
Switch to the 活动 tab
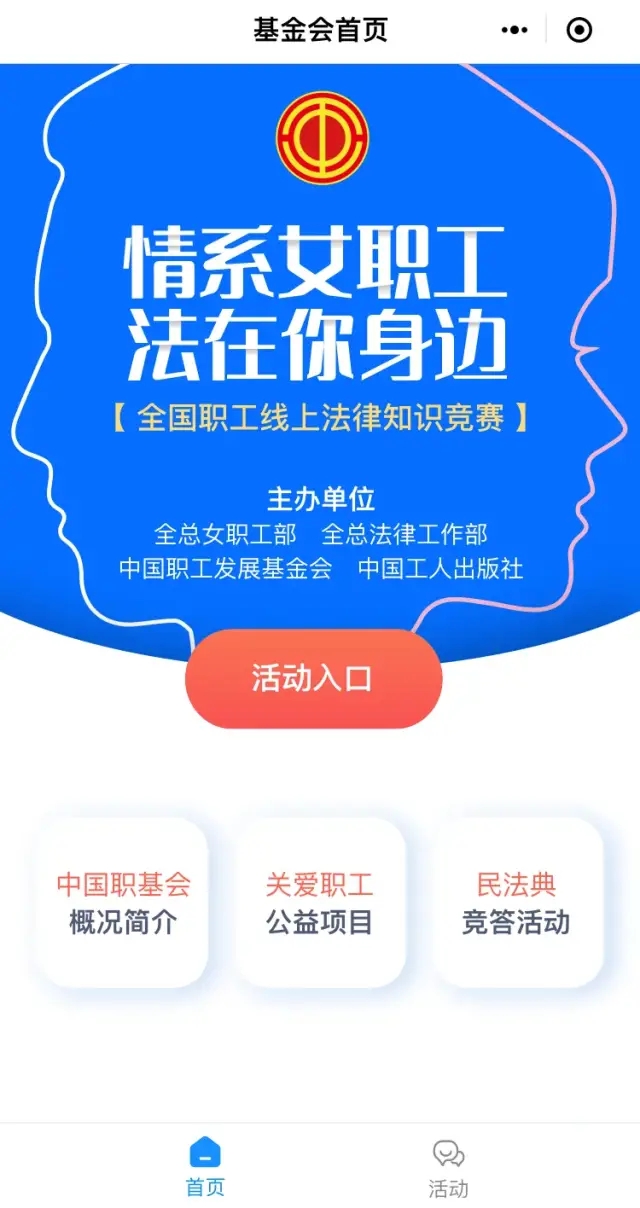448,1166
